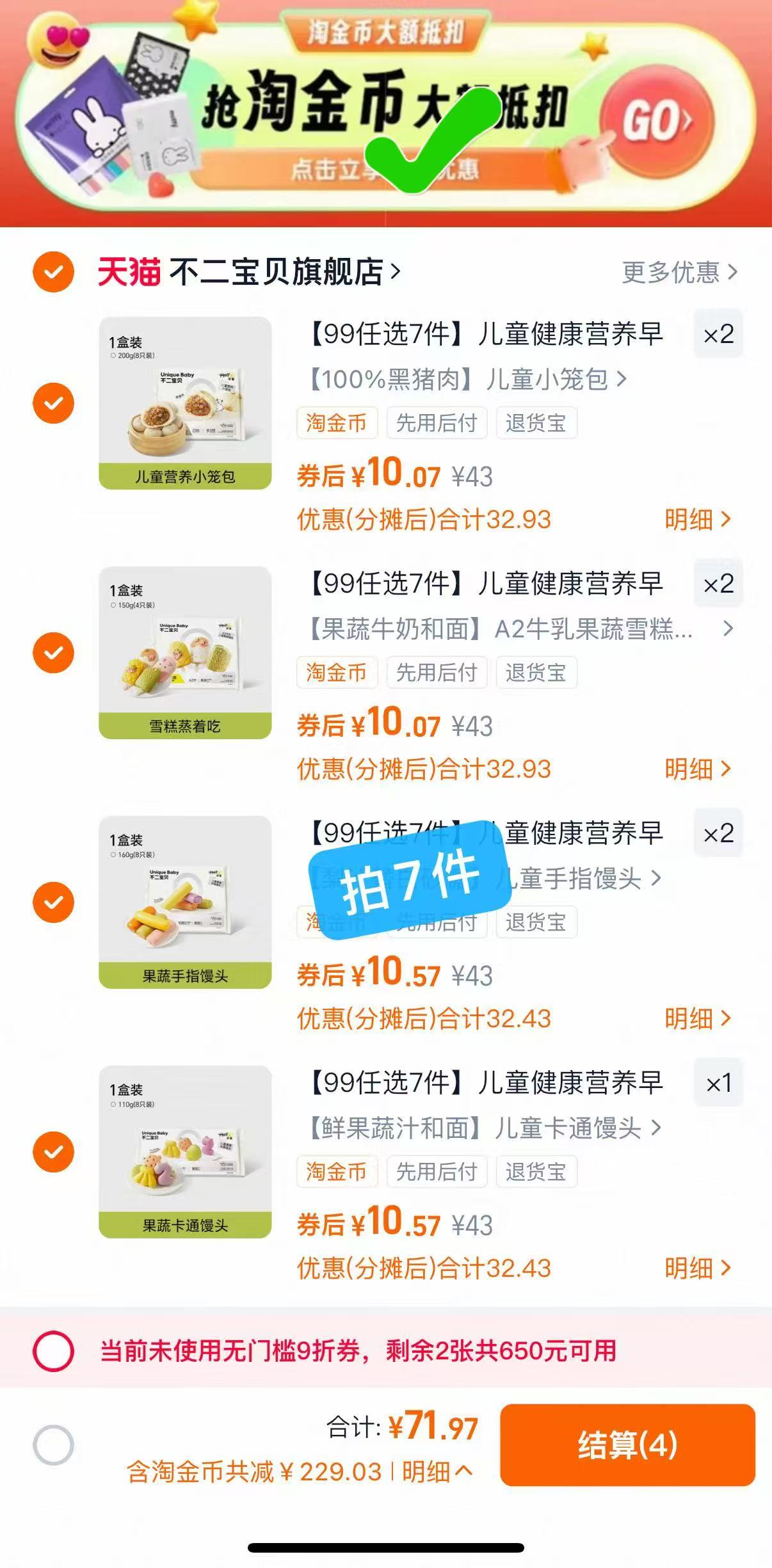Click the 退货宝 tag on the first product
772x1568 pixels.
(536, 424)
